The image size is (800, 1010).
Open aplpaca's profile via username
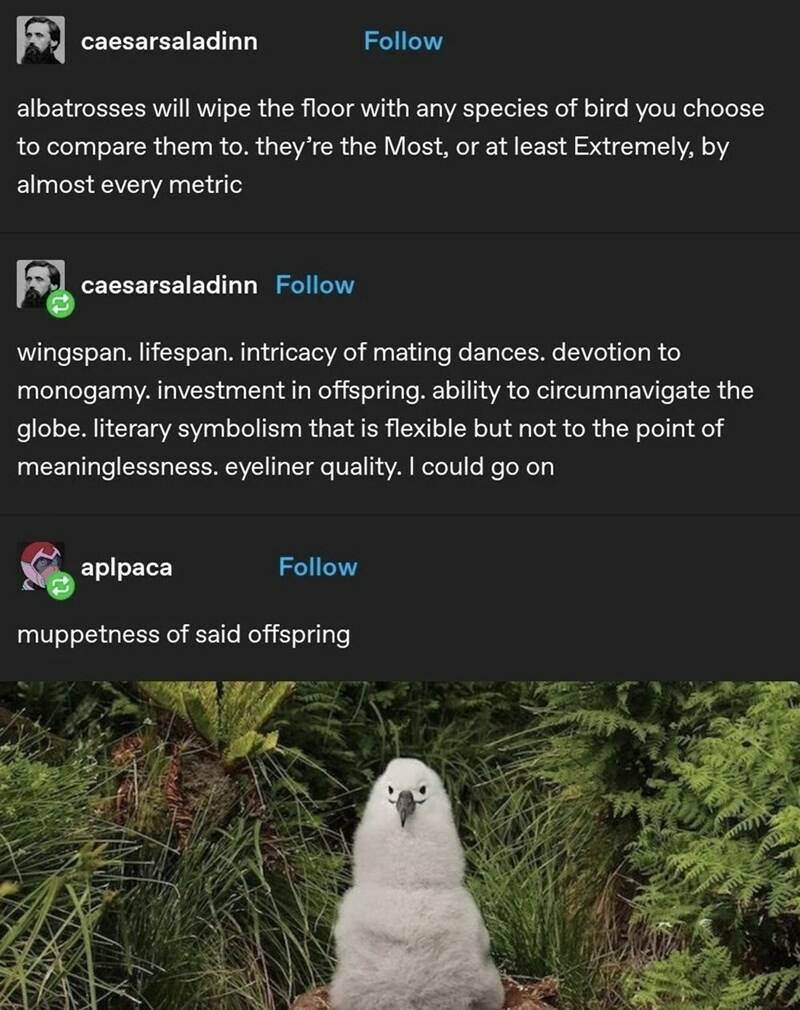pyautogui.click(x=127, y=567)
